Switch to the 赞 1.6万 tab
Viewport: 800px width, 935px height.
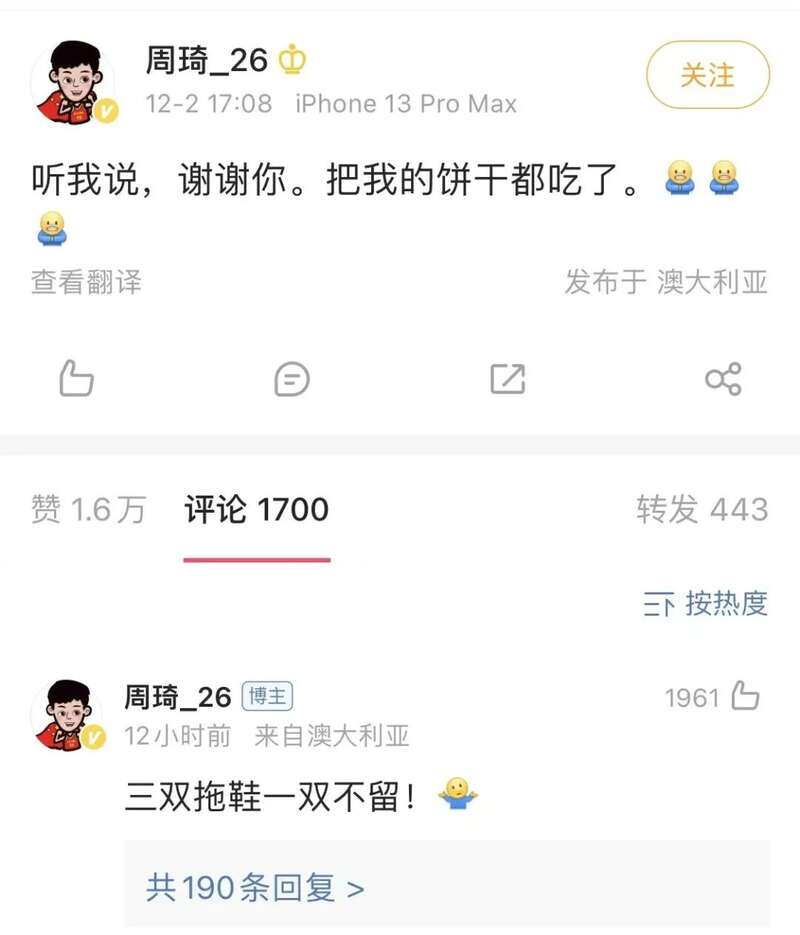[x=88, y=510]
